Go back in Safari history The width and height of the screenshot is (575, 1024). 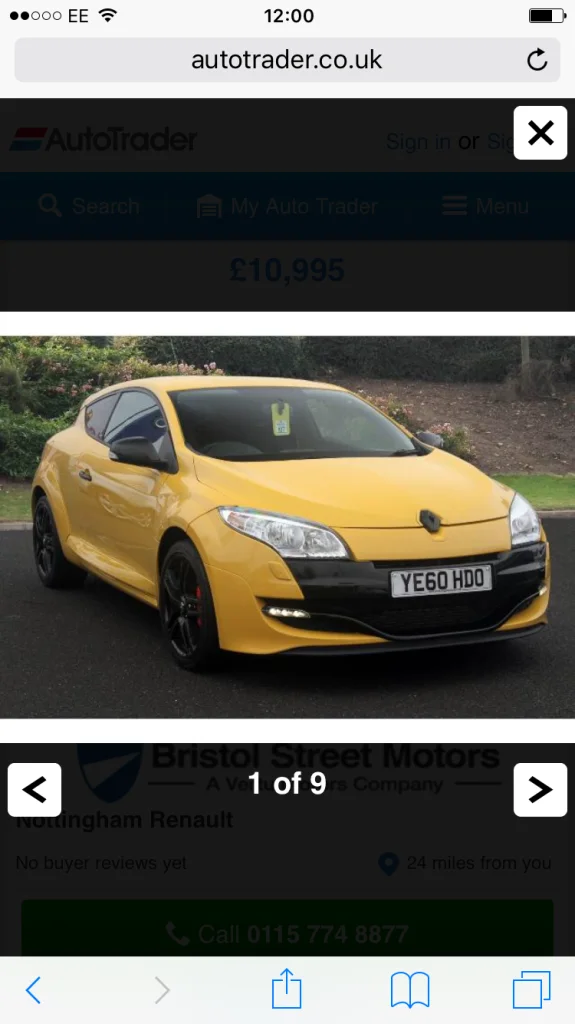coord(33,990)
